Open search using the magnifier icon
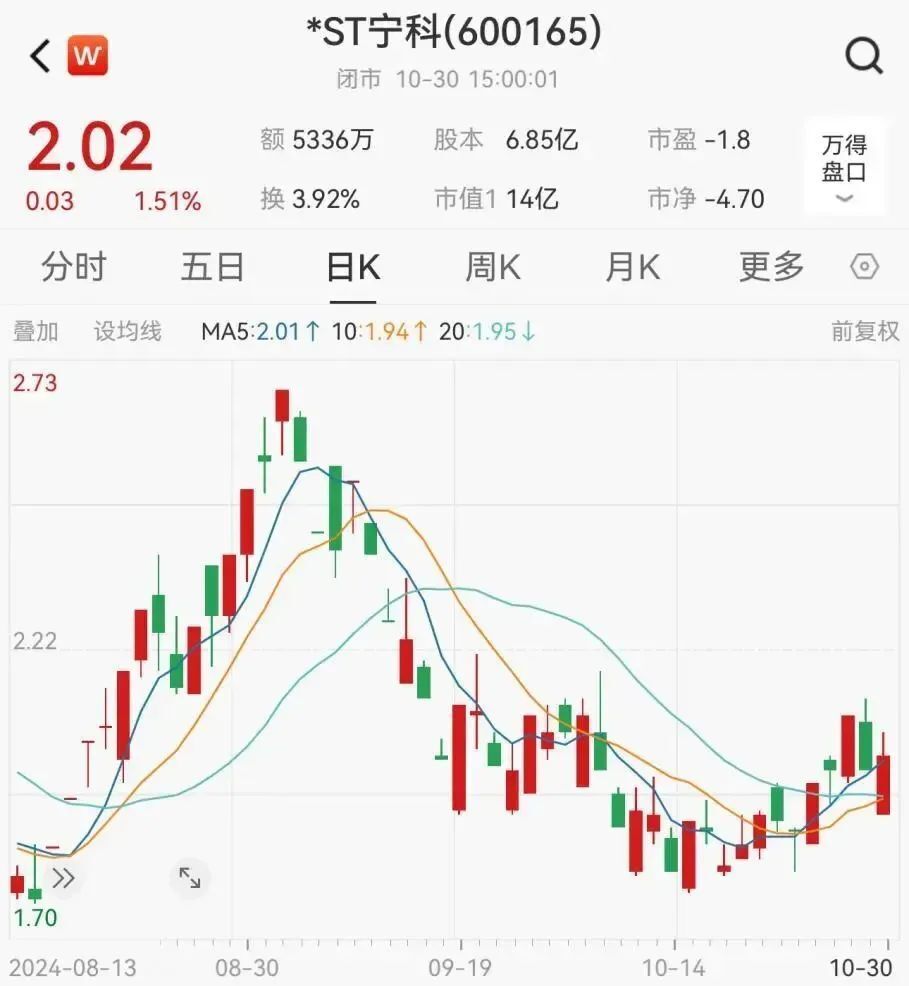 coord(864,55)
